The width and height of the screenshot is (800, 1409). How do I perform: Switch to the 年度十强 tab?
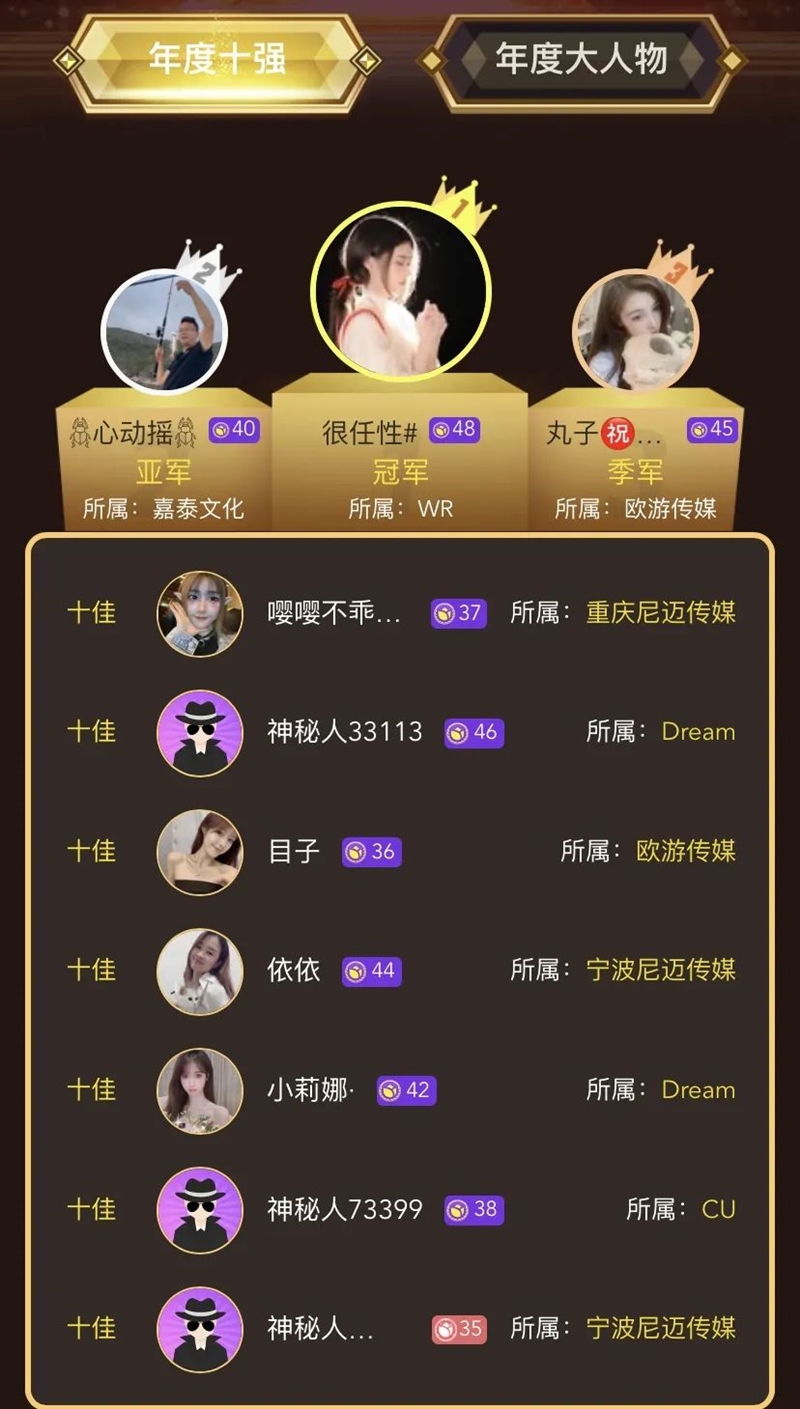tap(217, 60)
